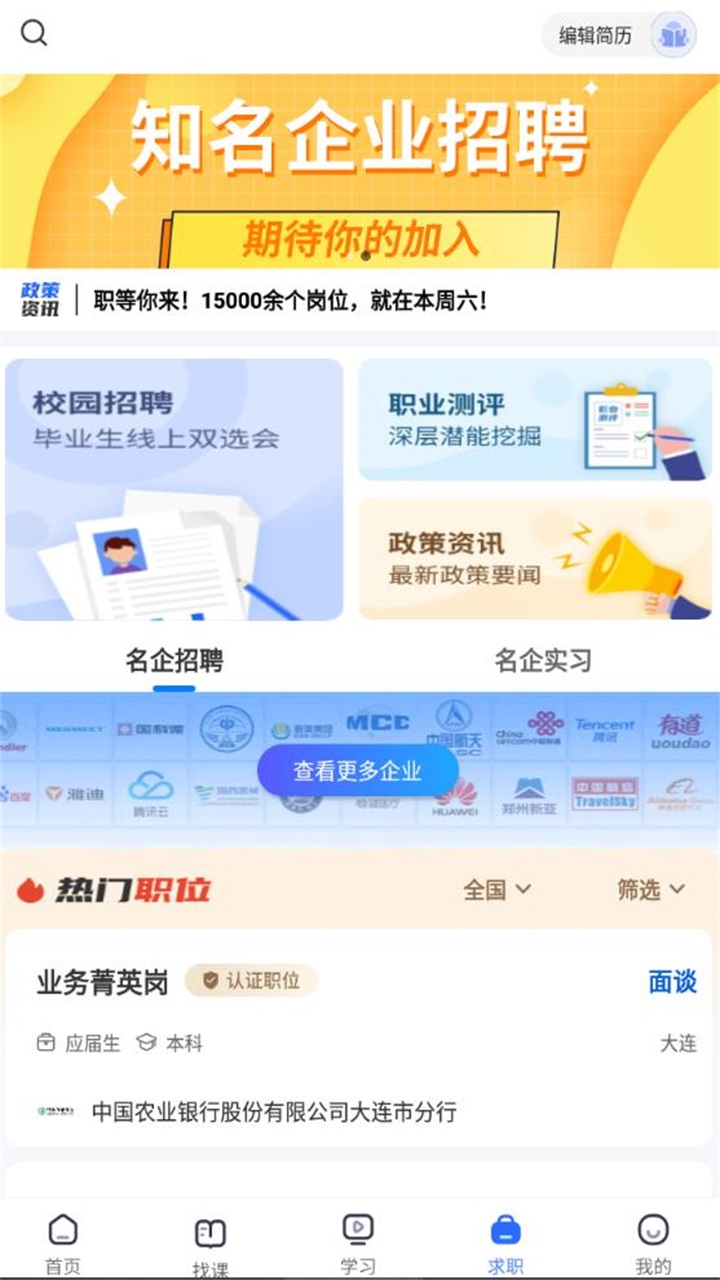Go to the 首页 tab

62,1243
